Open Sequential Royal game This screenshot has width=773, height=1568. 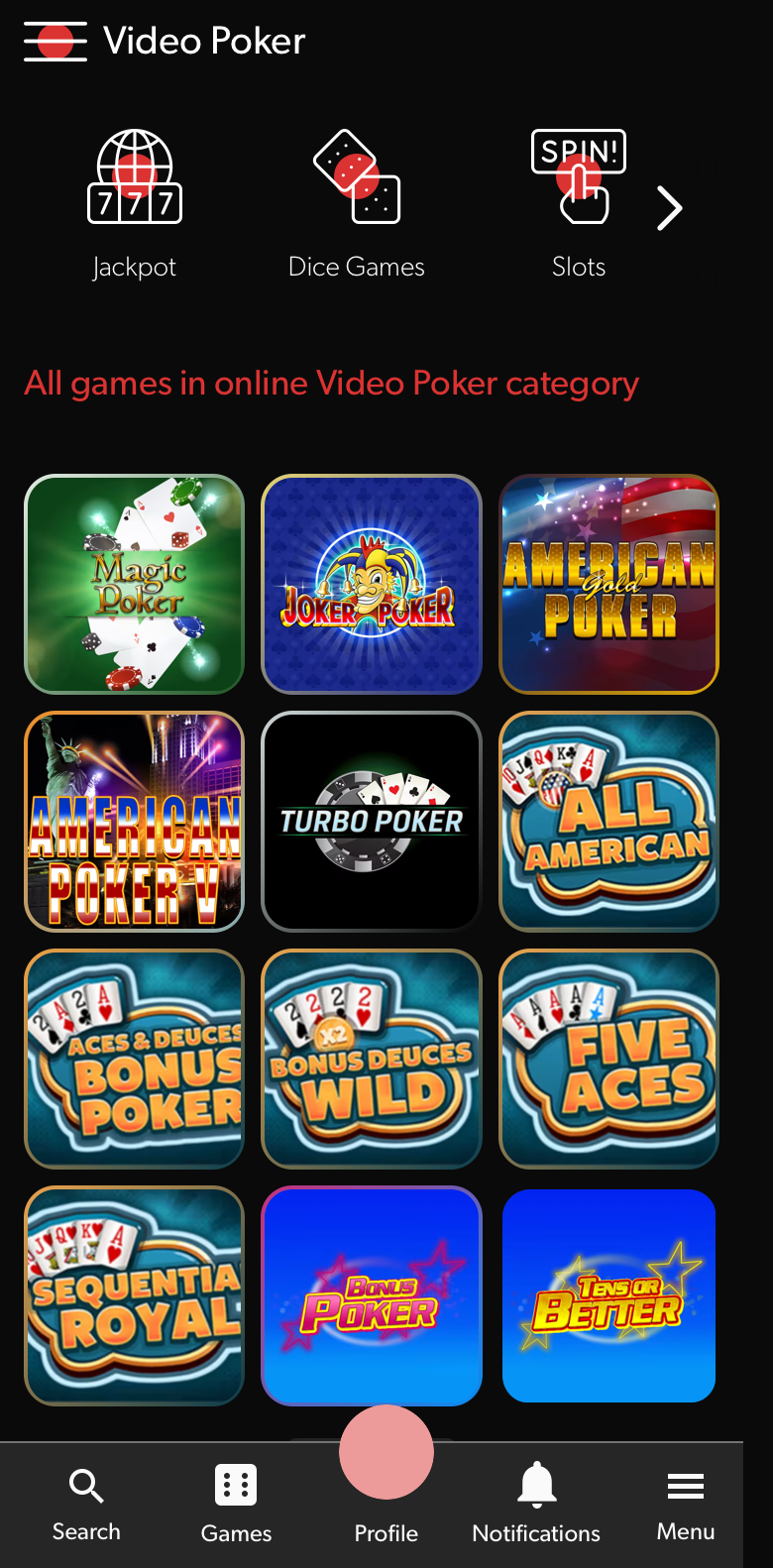135,1295
